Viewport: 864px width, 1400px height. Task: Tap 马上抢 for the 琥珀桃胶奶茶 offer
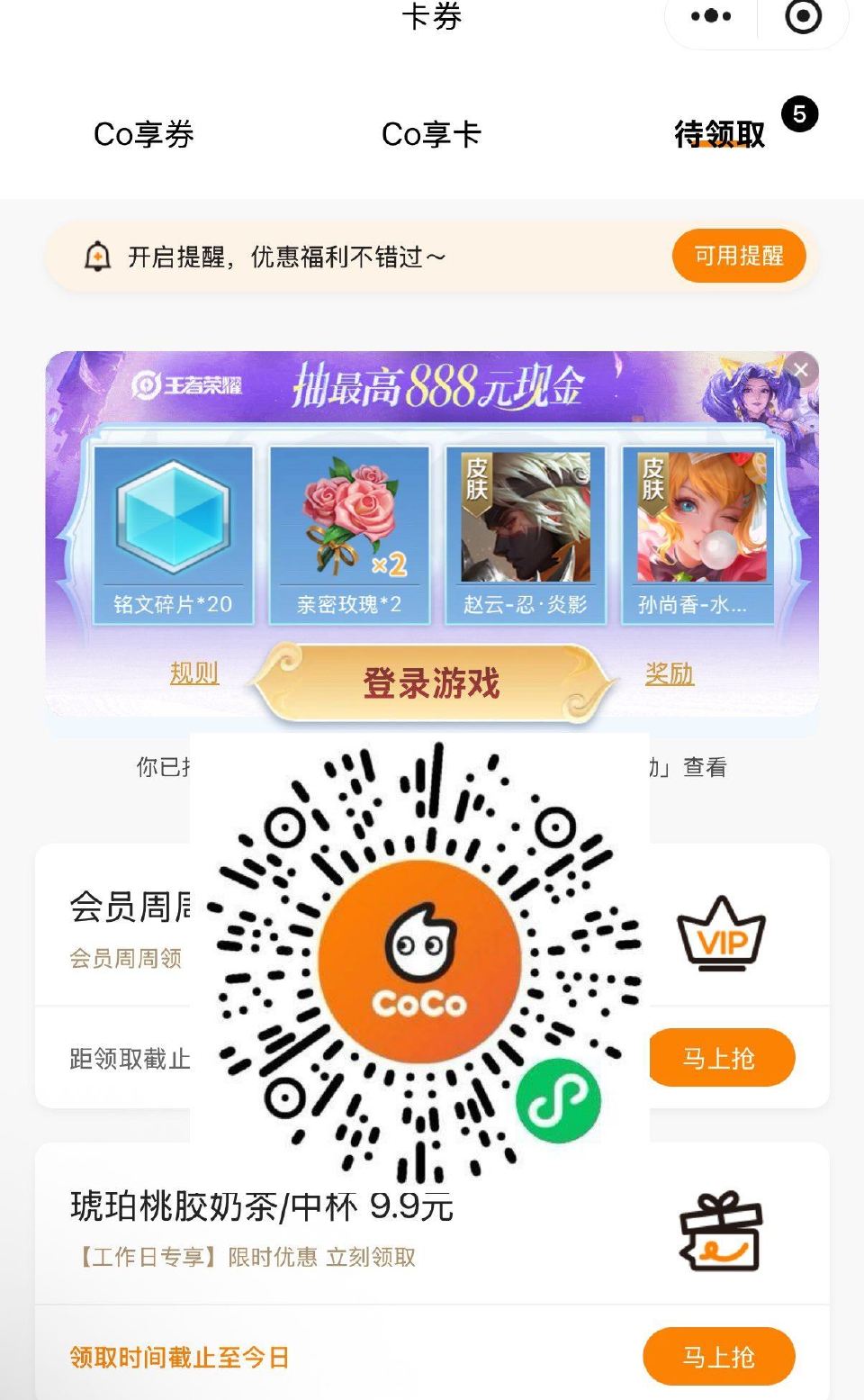point(720,1356)
